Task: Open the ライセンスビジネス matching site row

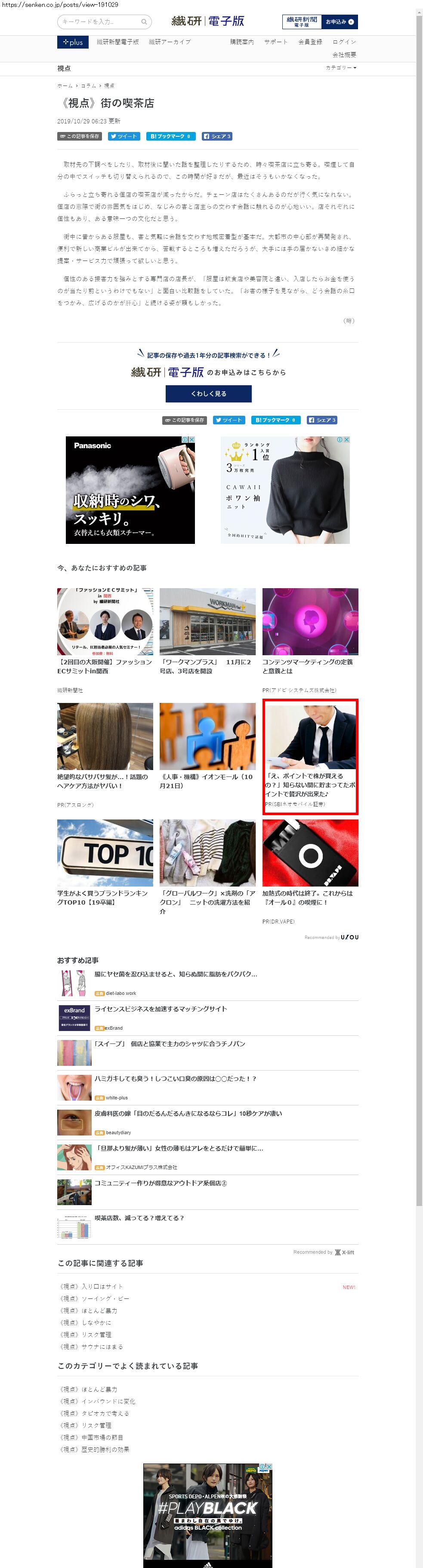Action: pos(161,1009)
